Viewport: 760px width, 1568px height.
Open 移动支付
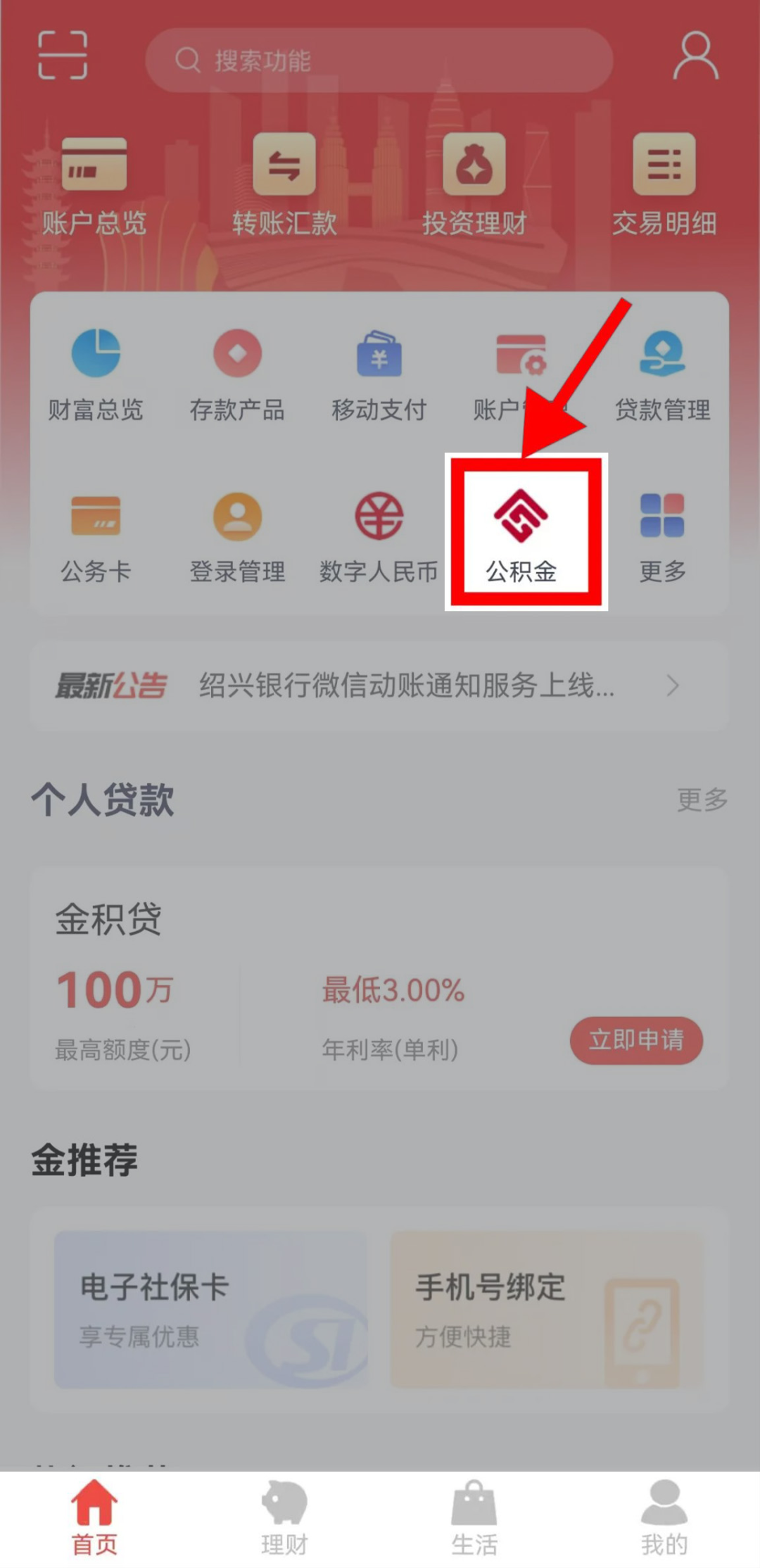click(x=379, y=374)
